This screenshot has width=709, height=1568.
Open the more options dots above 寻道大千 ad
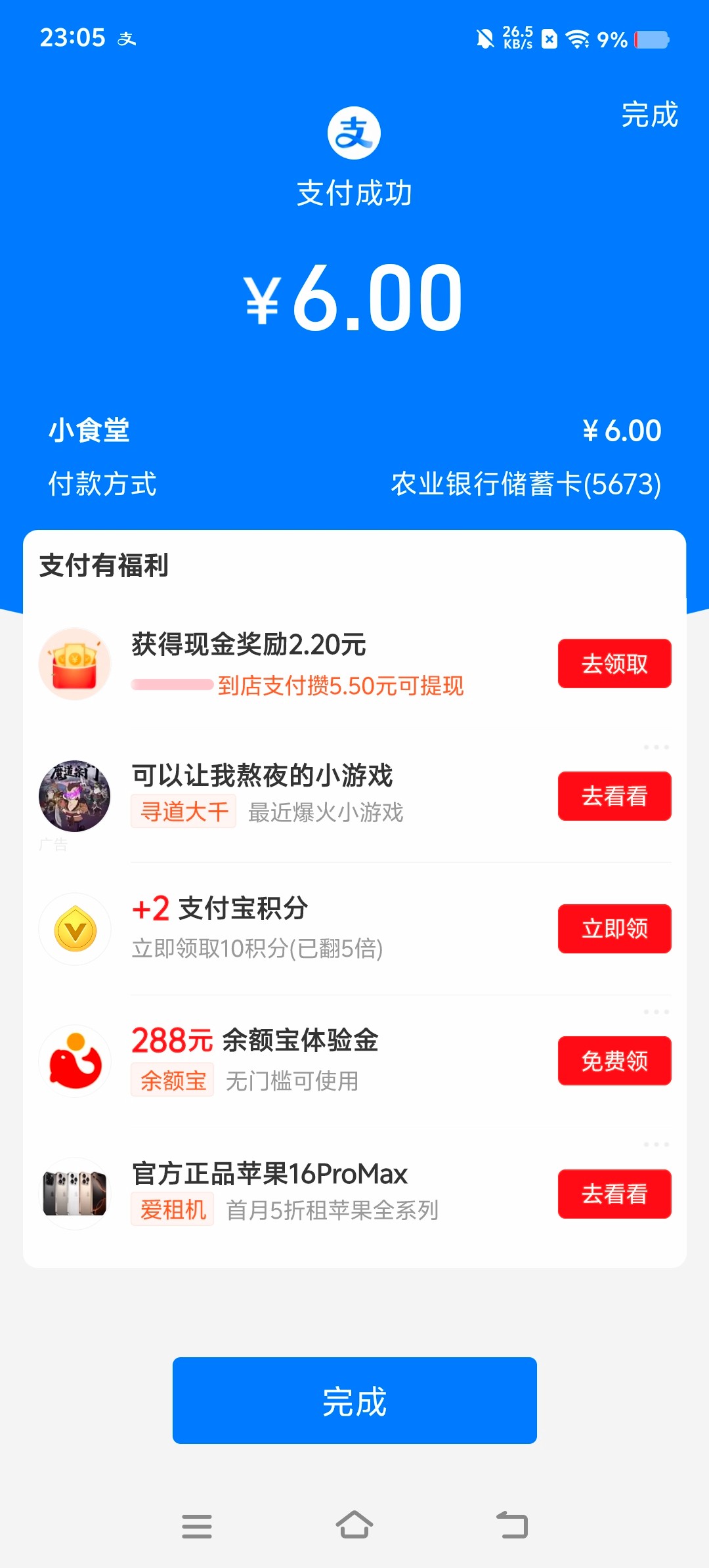(656, 747)
